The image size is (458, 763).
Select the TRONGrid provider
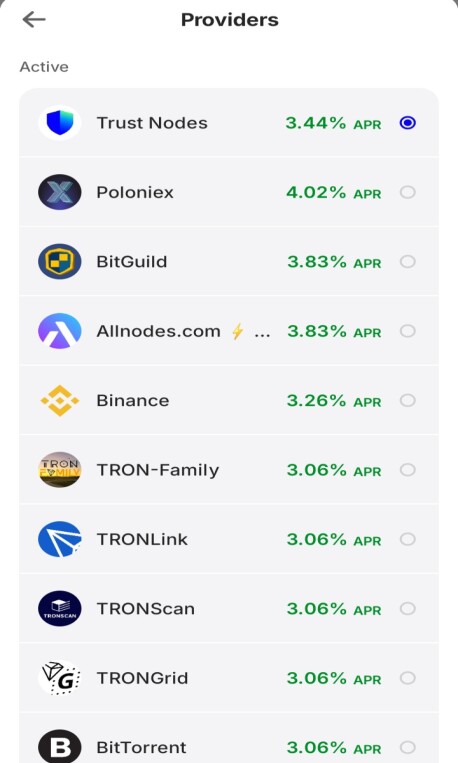click(229, 678)
